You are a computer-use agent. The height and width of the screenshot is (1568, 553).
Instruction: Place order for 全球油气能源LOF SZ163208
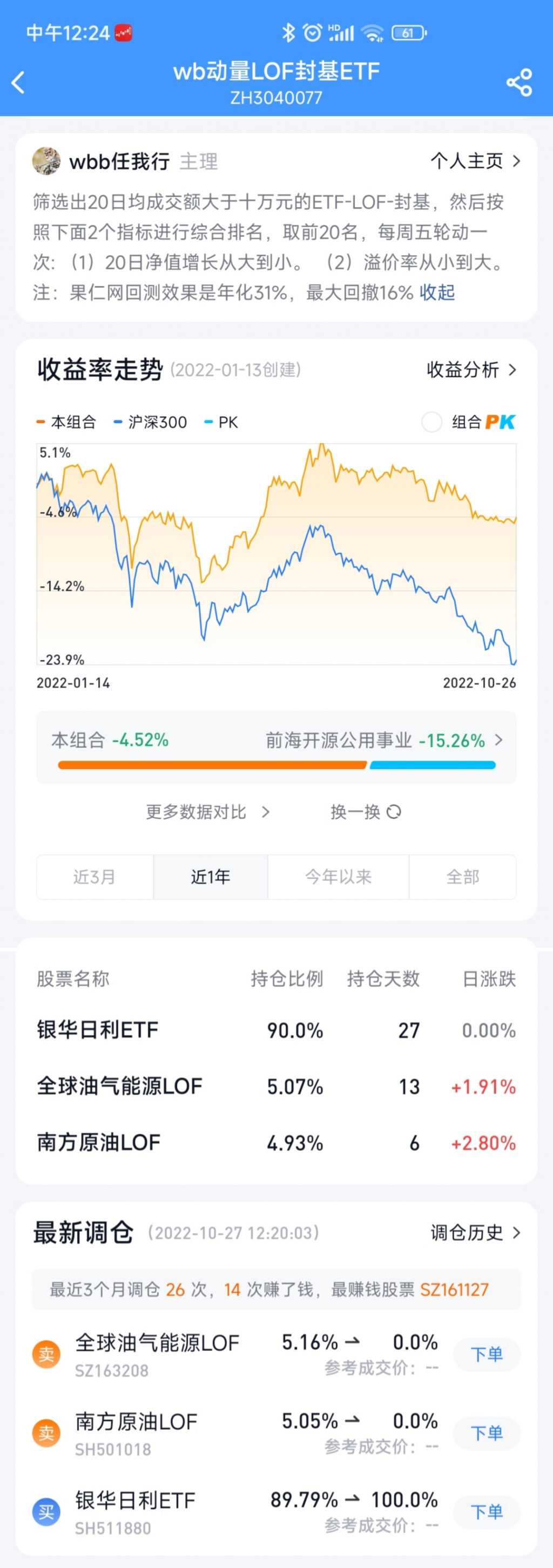tap(487, 1354)
